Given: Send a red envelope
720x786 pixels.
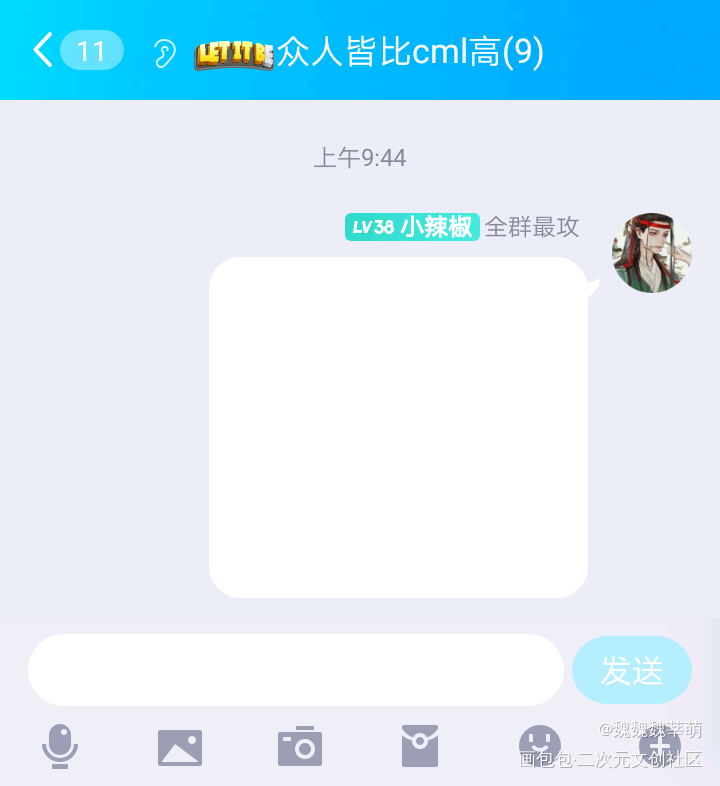Looking at the screenshot, I should (x=420, y=746).
